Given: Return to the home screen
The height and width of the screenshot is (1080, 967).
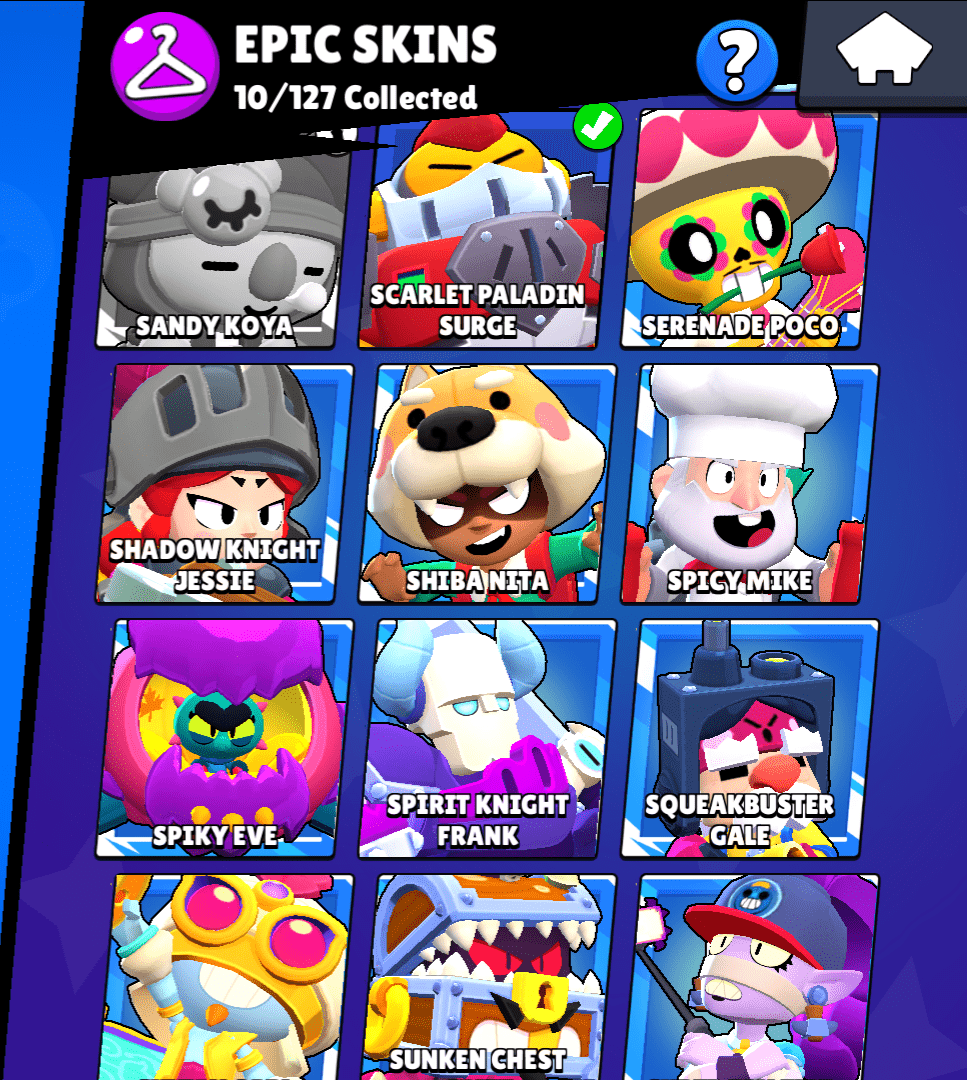Looking at the screenshot, I should point(882,56).
